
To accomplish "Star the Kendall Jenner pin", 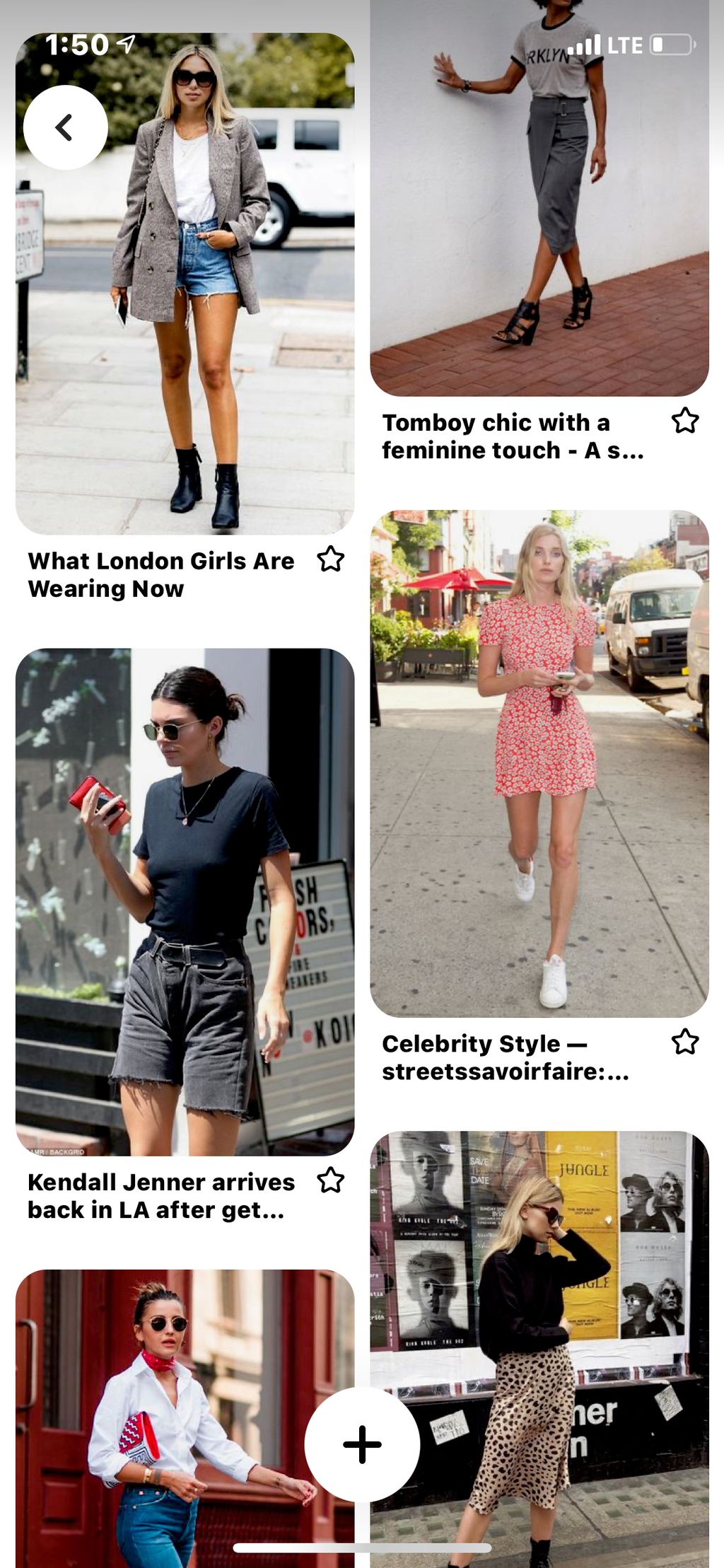I will click(330, 1181).
